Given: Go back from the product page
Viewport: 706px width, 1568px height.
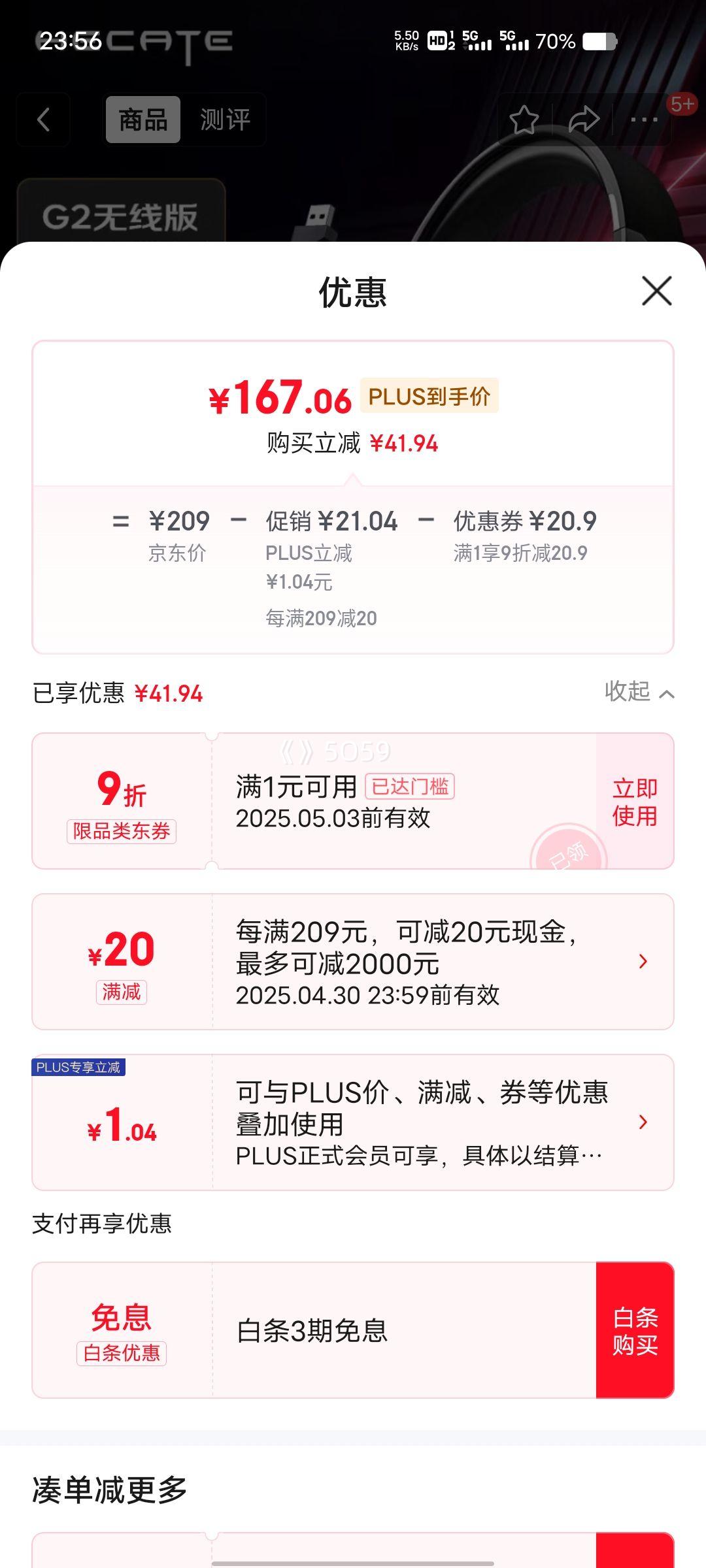Looking at the screenshot, I should (x=44, y=120).
